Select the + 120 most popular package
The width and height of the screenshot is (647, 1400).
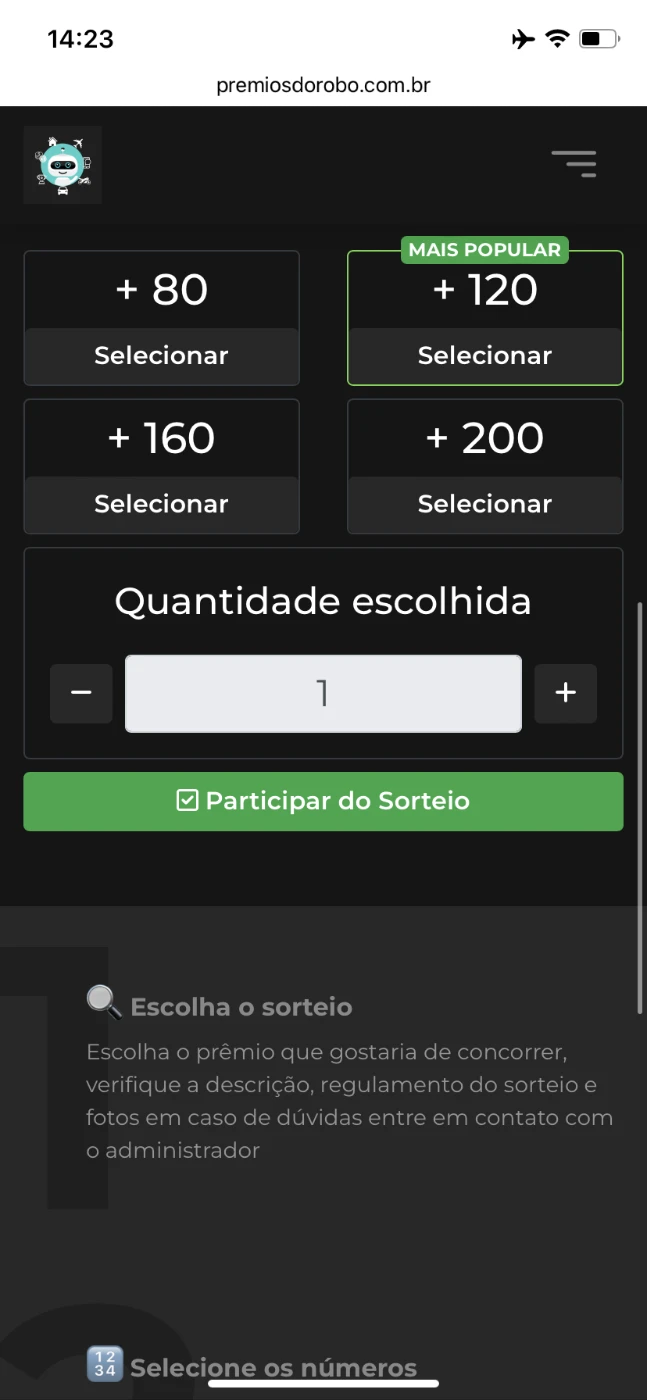coord(485,355)
